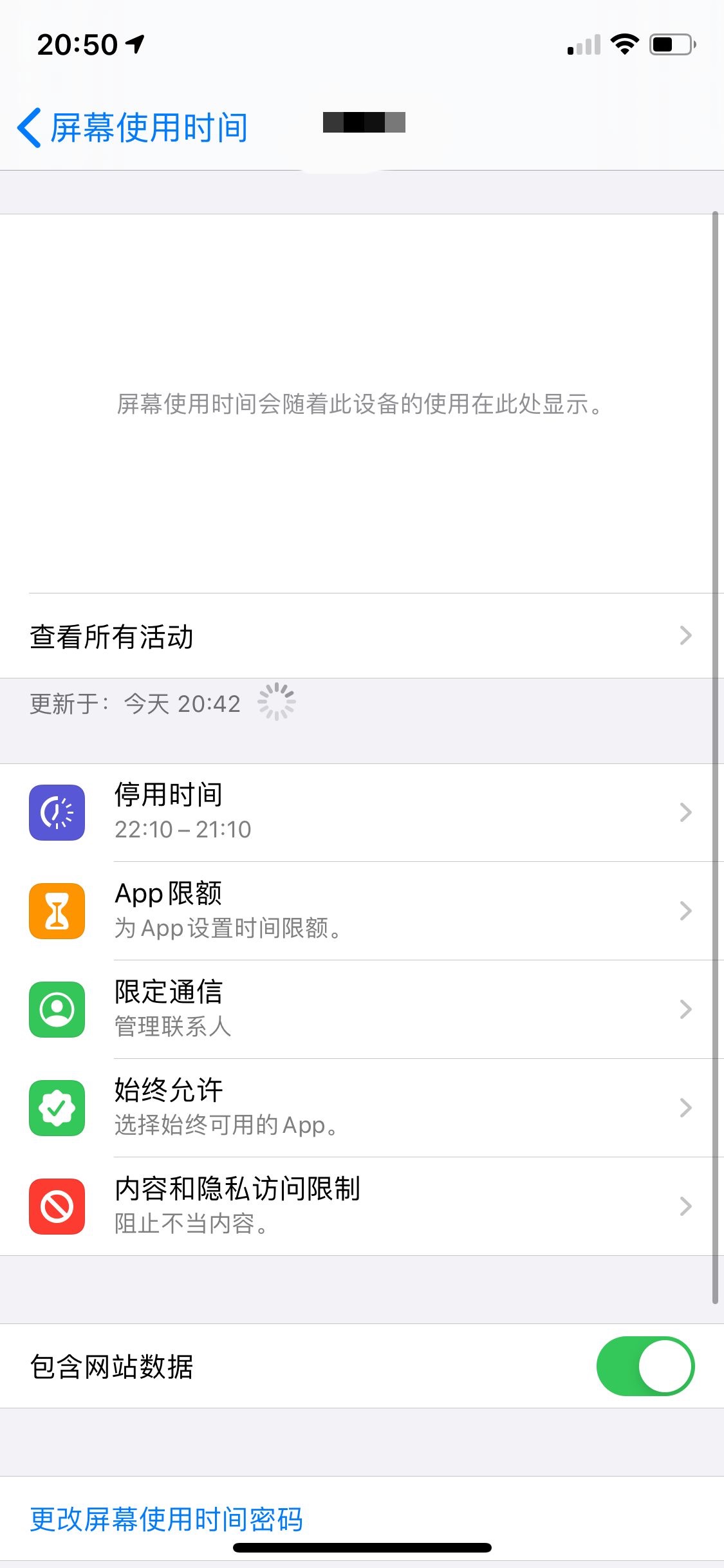Open 内容和隐私访问限制
Viewport: 724px width, 1568px height.
tap(360, 1206)
